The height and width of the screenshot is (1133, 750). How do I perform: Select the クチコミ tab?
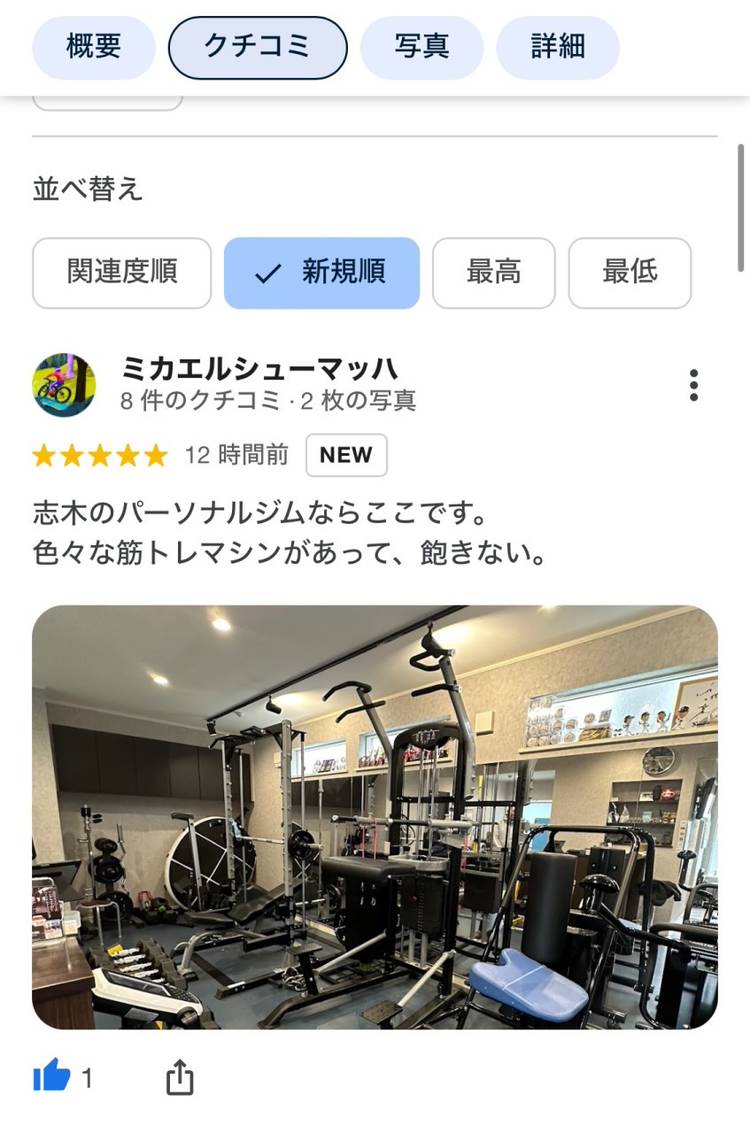[257, 47]
